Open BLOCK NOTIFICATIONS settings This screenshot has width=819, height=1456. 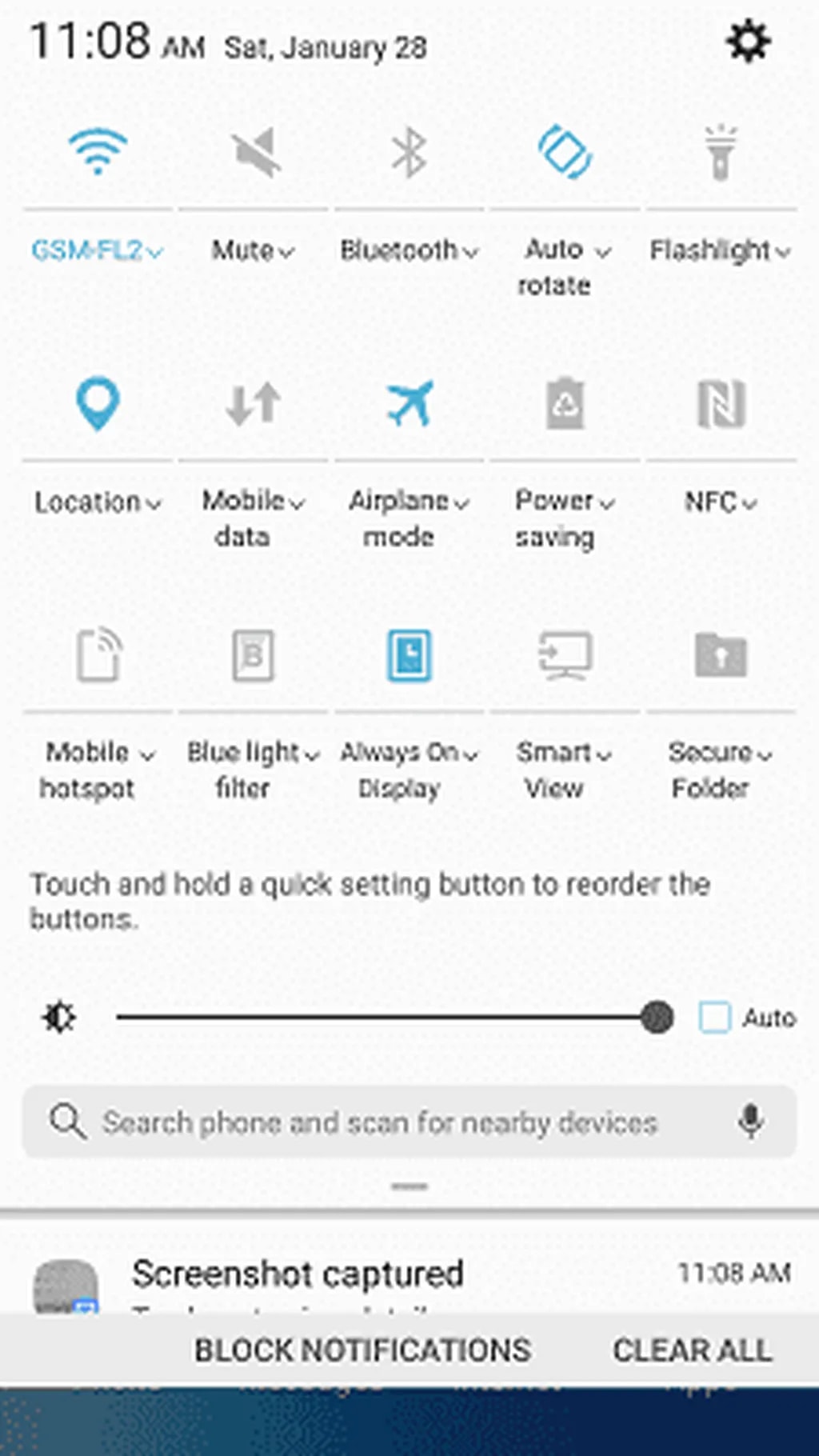pyautogui.click(x=362, y=1350)
